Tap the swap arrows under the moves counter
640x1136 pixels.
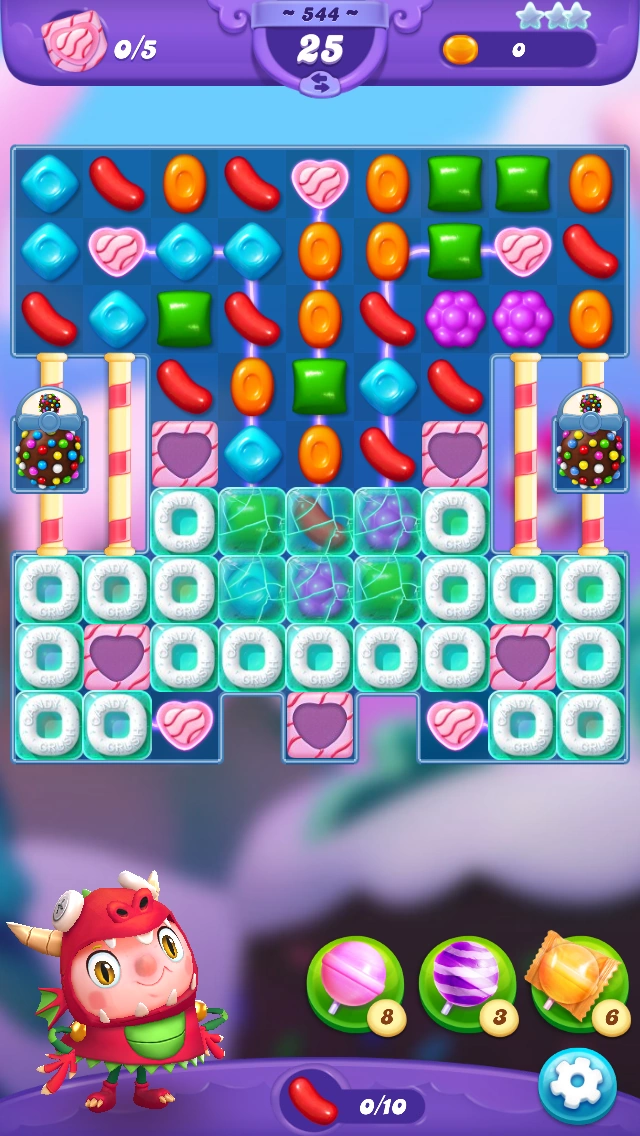coord(320,83)
